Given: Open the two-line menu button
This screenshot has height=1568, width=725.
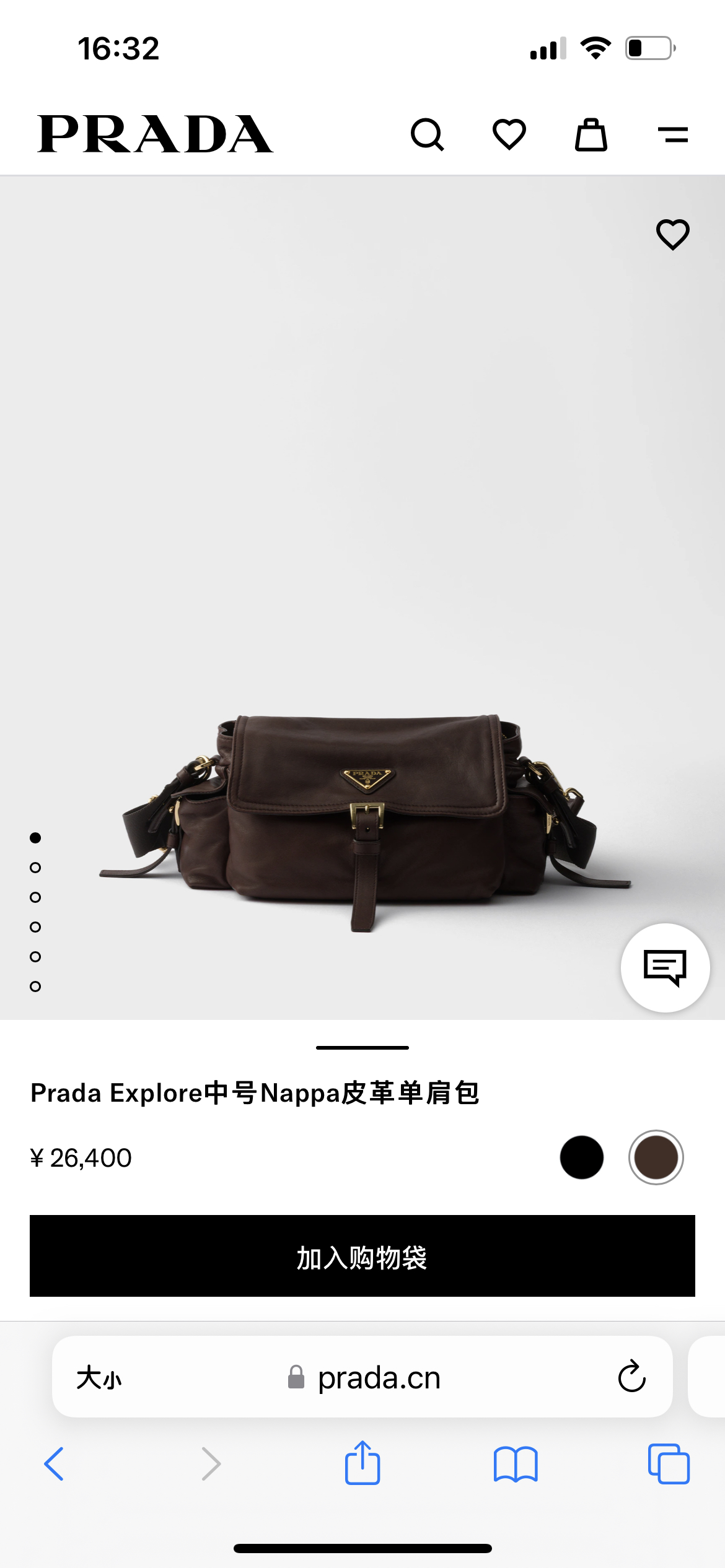Looking at the screenshot, I should [x=673, y=134].
